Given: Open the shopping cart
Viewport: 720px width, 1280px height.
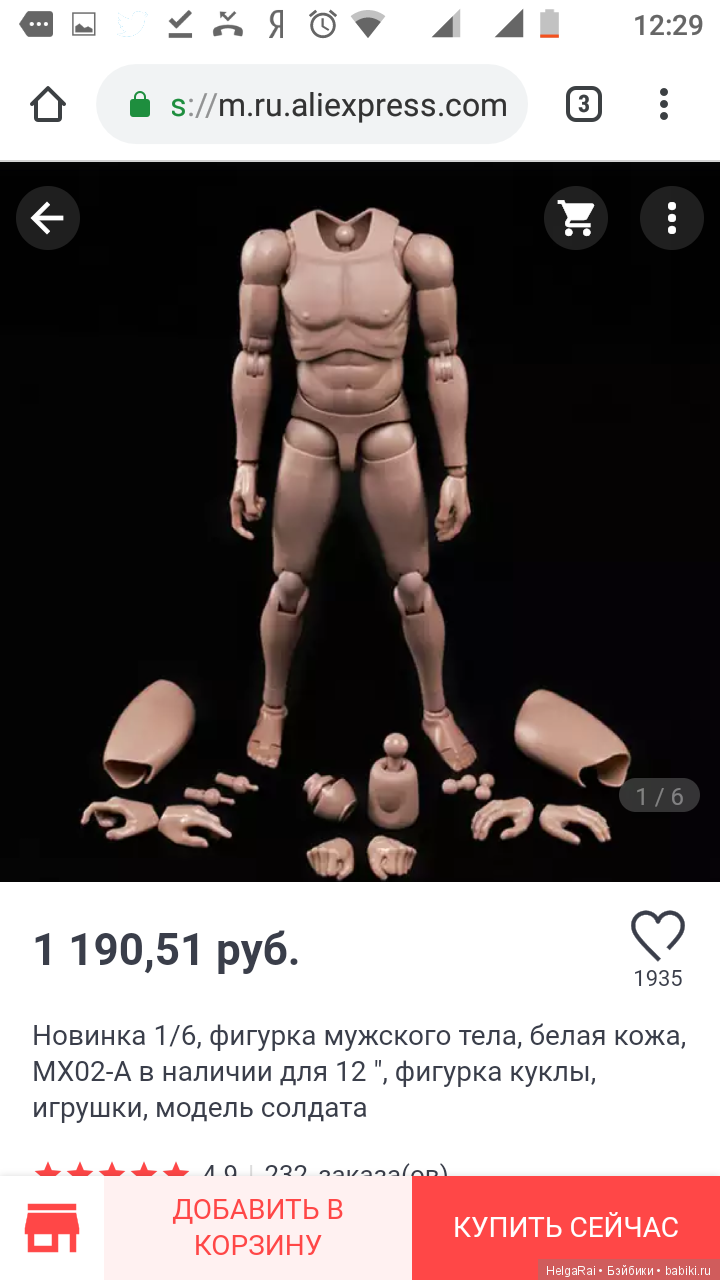Looking at the screenshot, I should click(x=576, y=218).
